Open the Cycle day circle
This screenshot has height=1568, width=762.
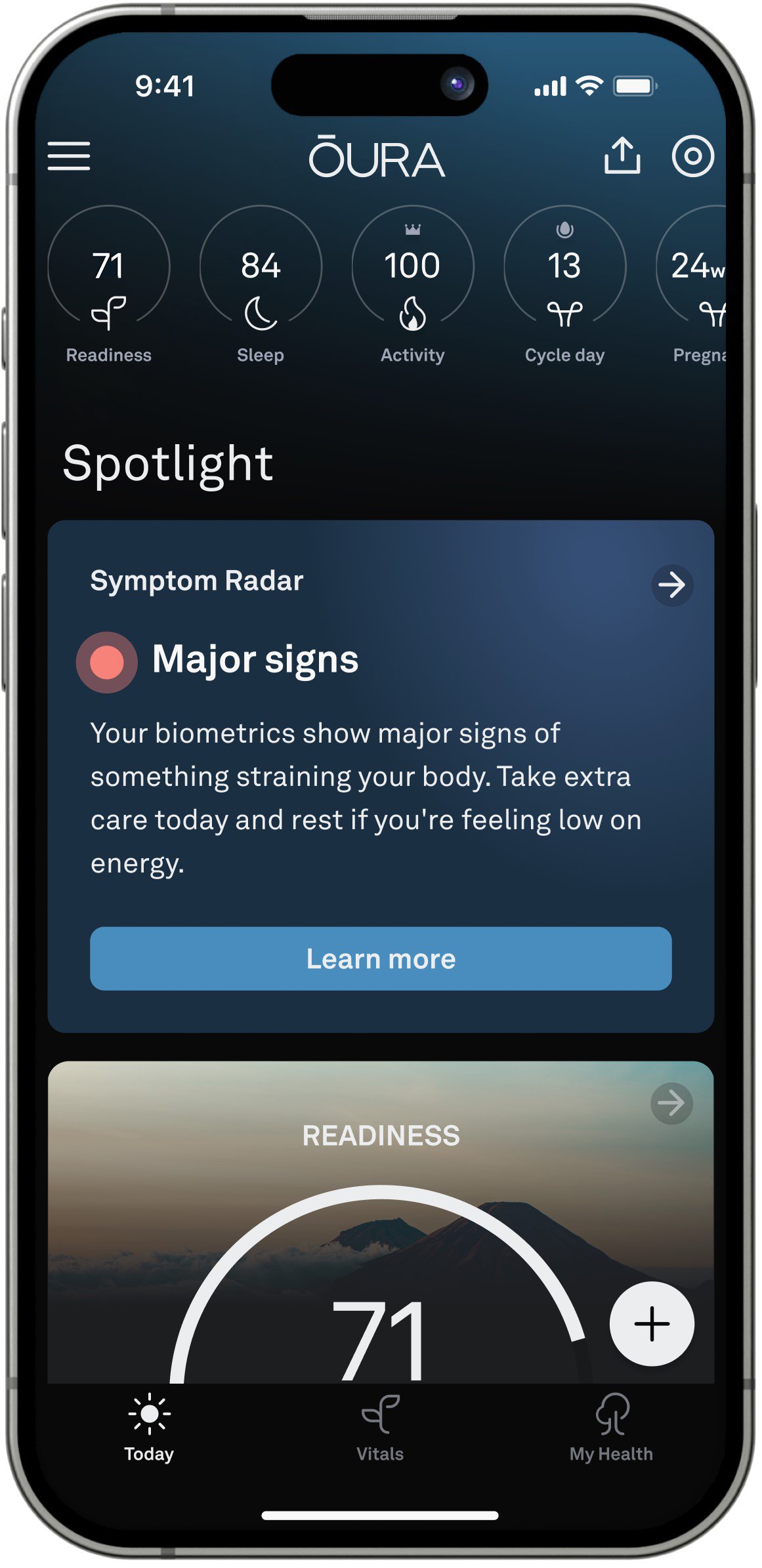click(564, 276)
